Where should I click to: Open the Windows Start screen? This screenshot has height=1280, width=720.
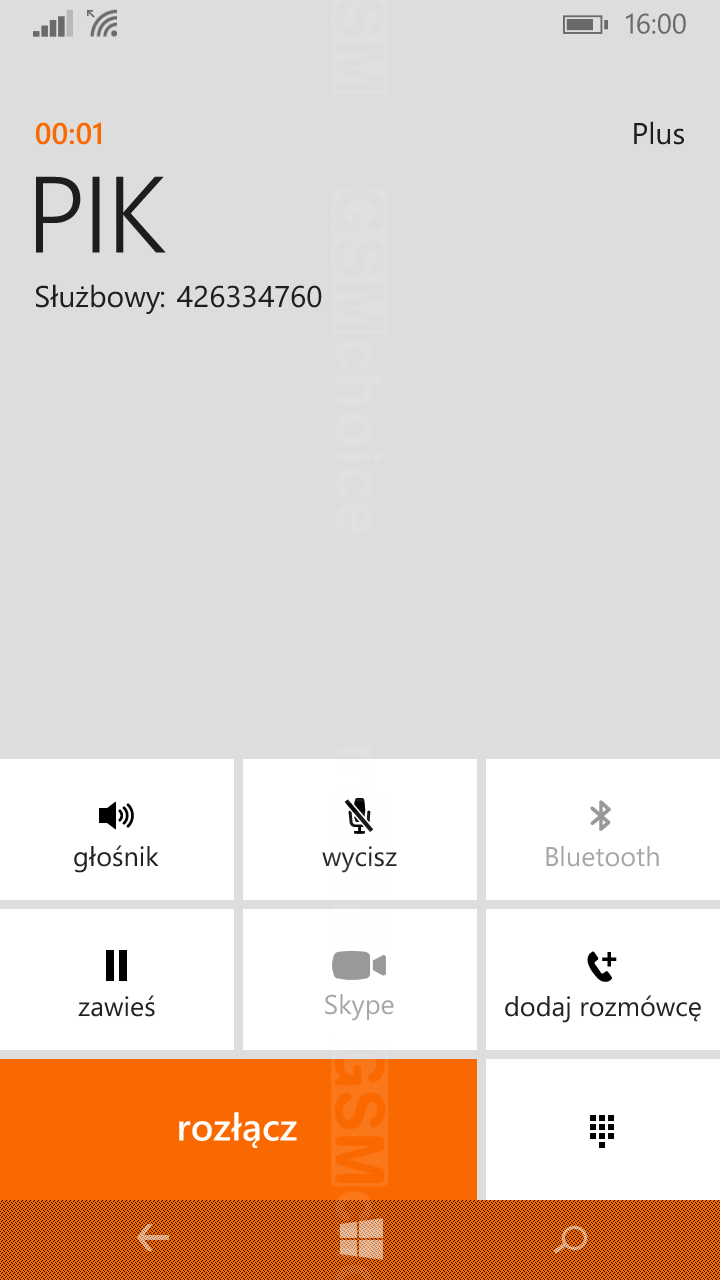[361, 1239]
